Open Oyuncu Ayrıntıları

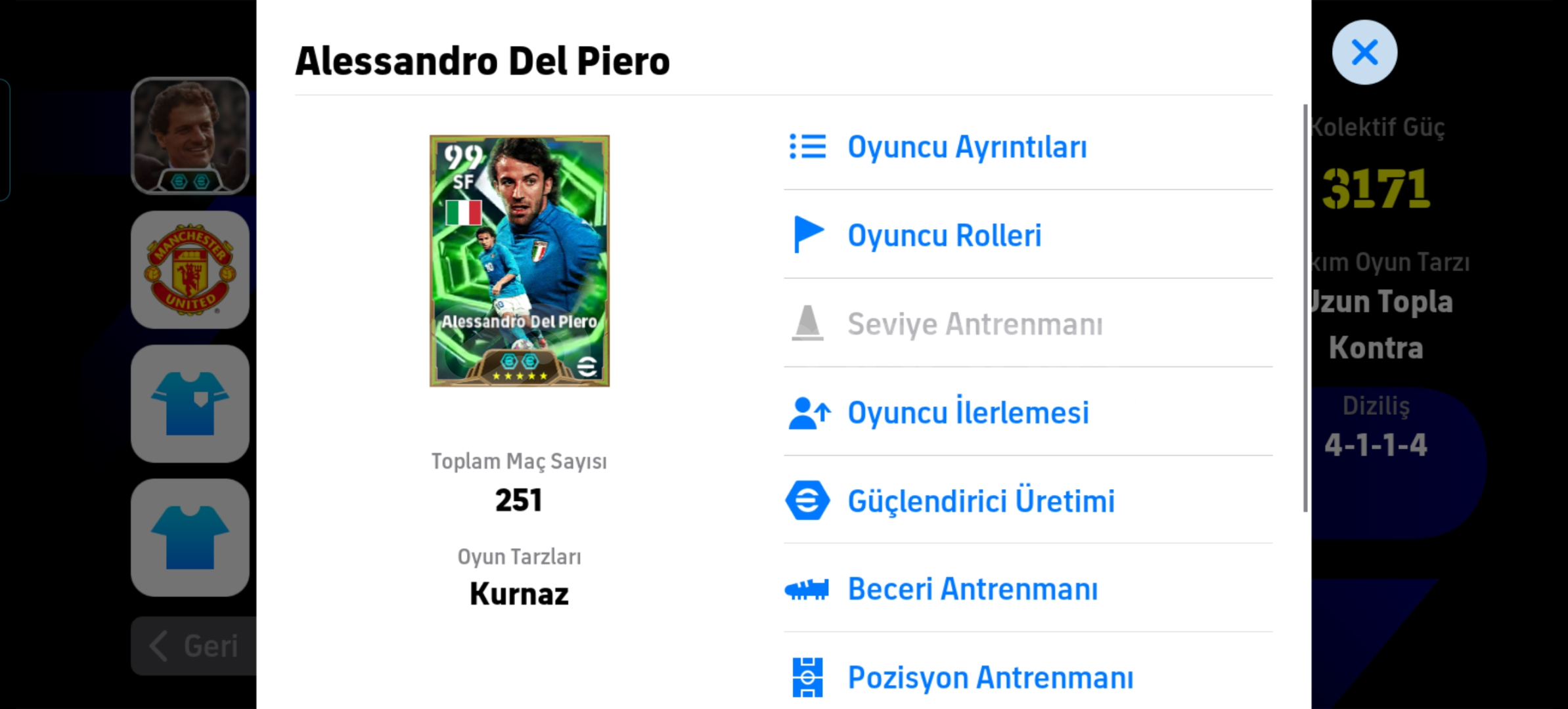966,147
